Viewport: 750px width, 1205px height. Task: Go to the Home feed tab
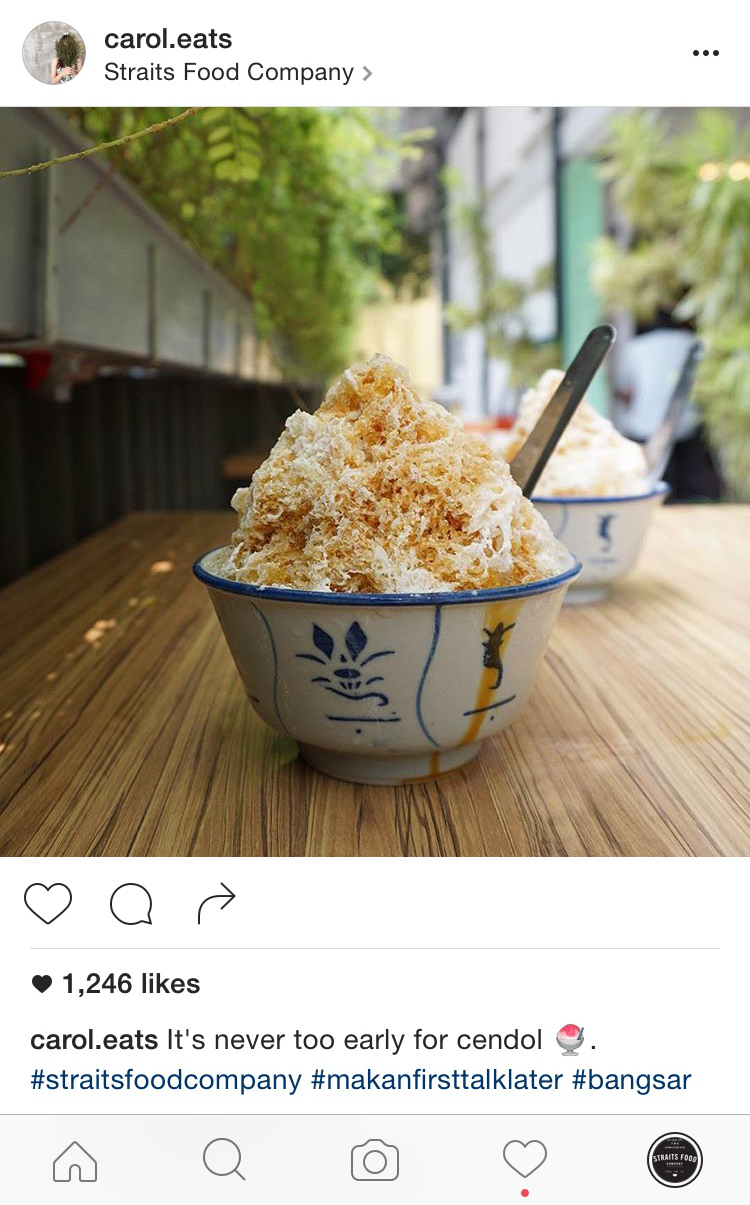coord(75,1161)
